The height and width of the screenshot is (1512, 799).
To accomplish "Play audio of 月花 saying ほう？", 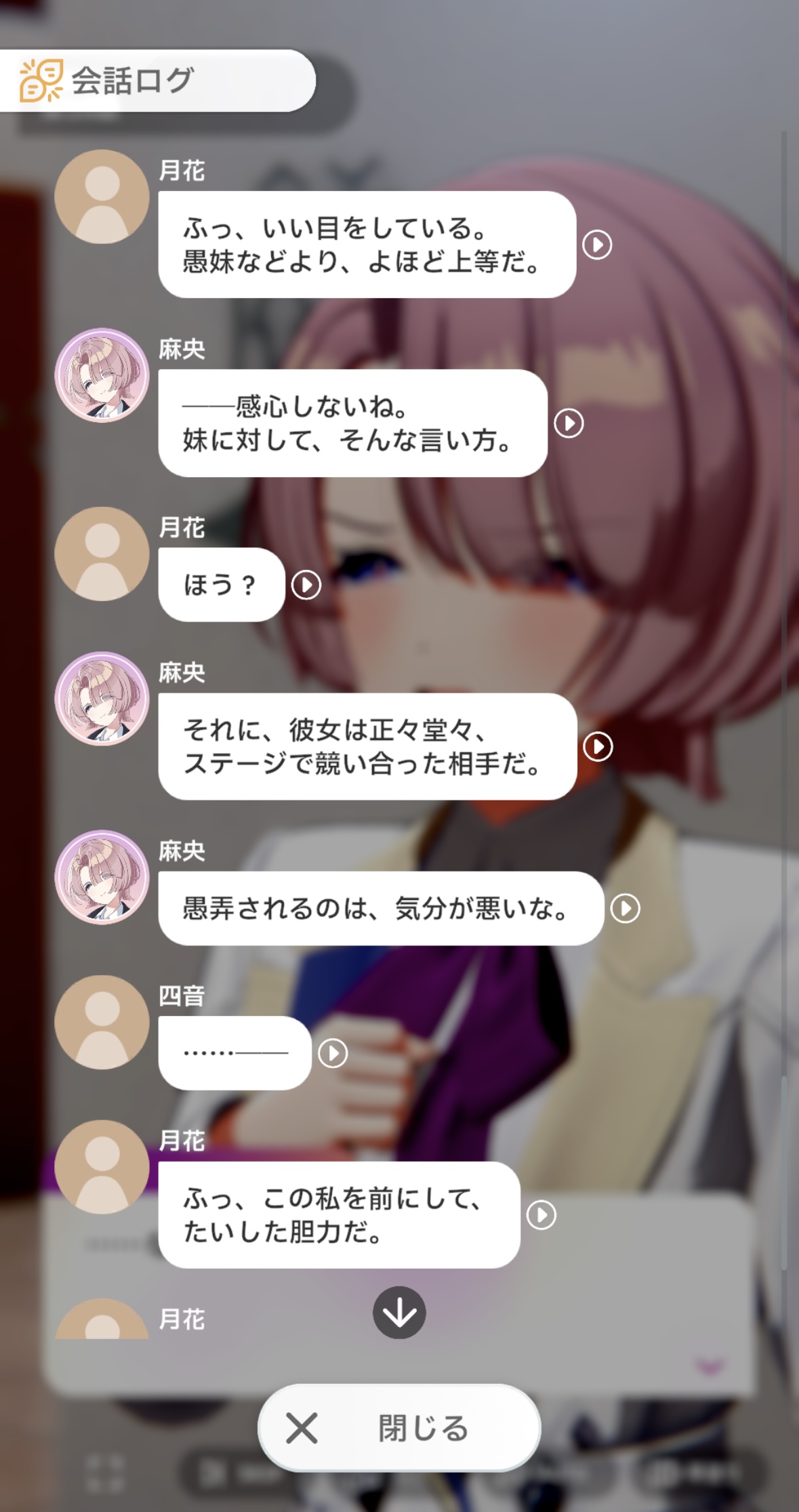I will pos(306,585).
